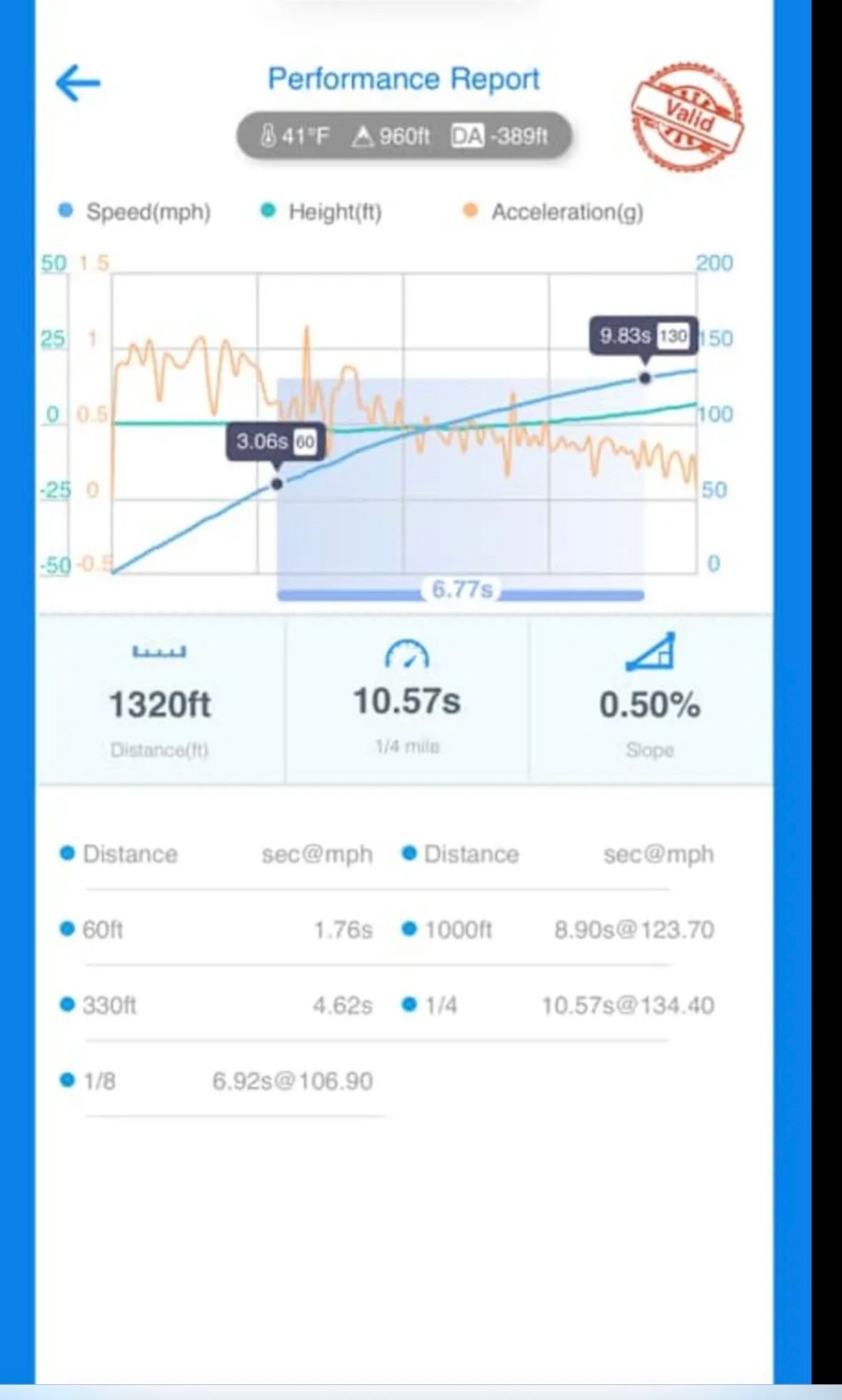Select the 9.83s 130 mph chart marker
The height and width of the screenshot is (1400, 842).
click(x=645, y=378)
